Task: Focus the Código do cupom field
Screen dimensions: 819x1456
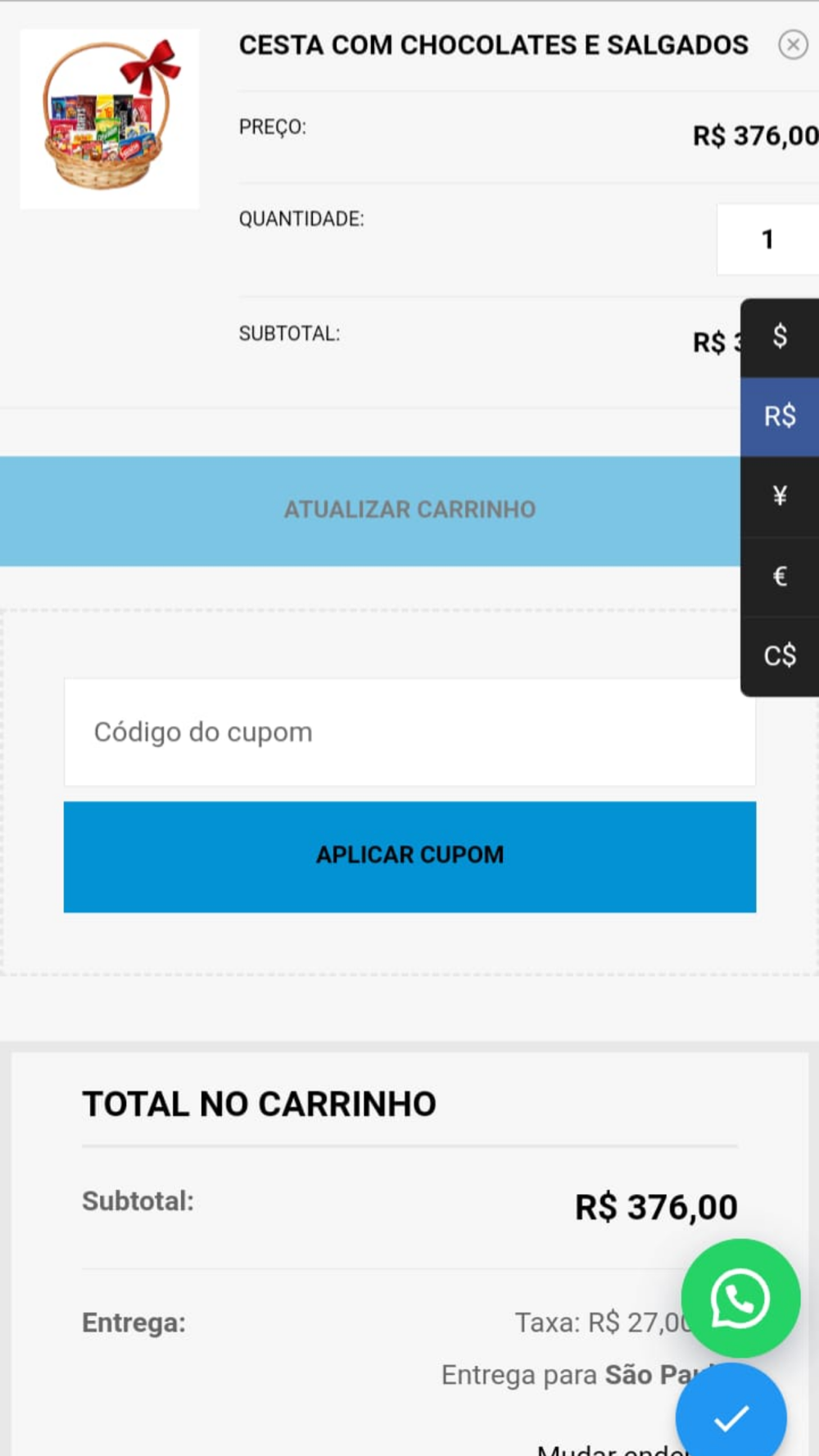Action: pyautogui.click(x=409, y=732)
